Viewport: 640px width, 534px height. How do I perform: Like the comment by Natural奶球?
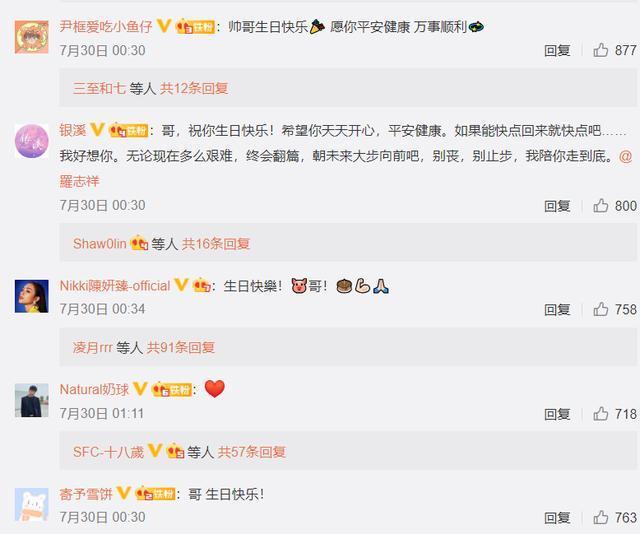pyautogui.click(x=601, y=414)
